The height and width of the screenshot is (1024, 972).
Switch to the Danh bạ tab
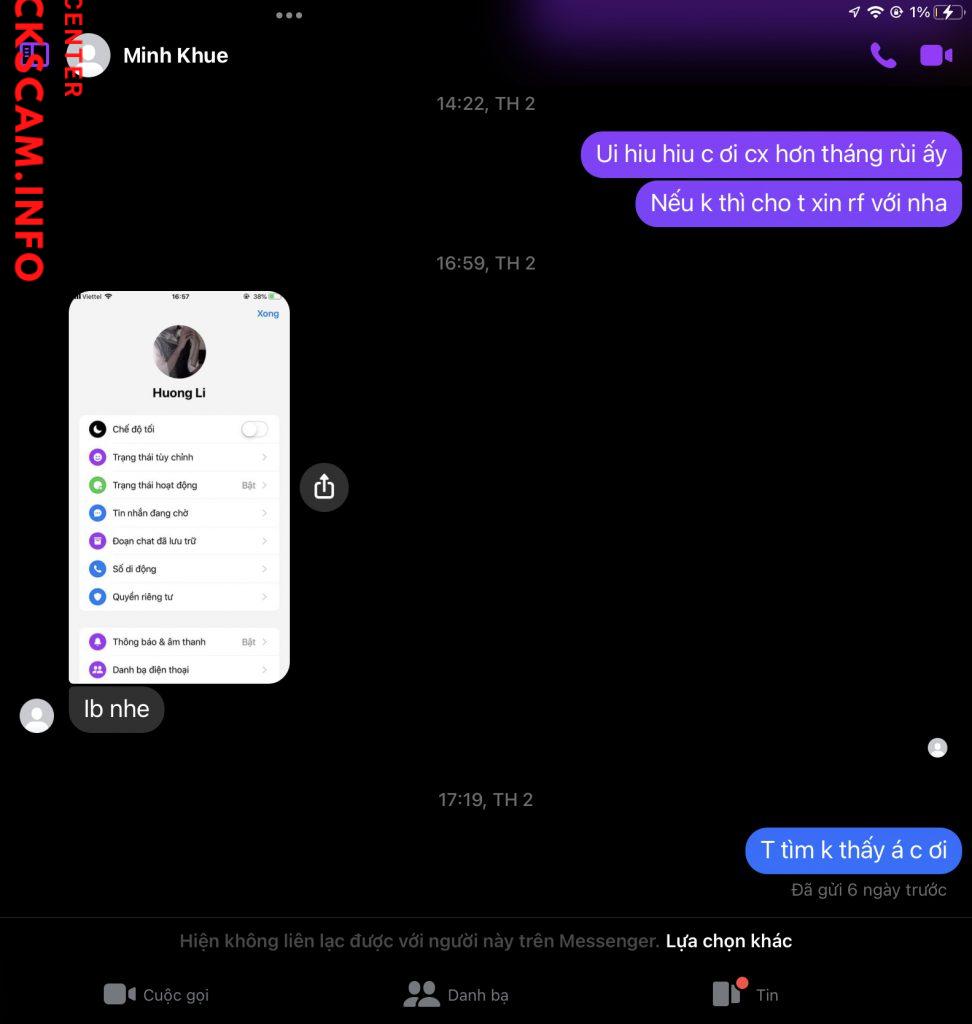coord(456,994)
